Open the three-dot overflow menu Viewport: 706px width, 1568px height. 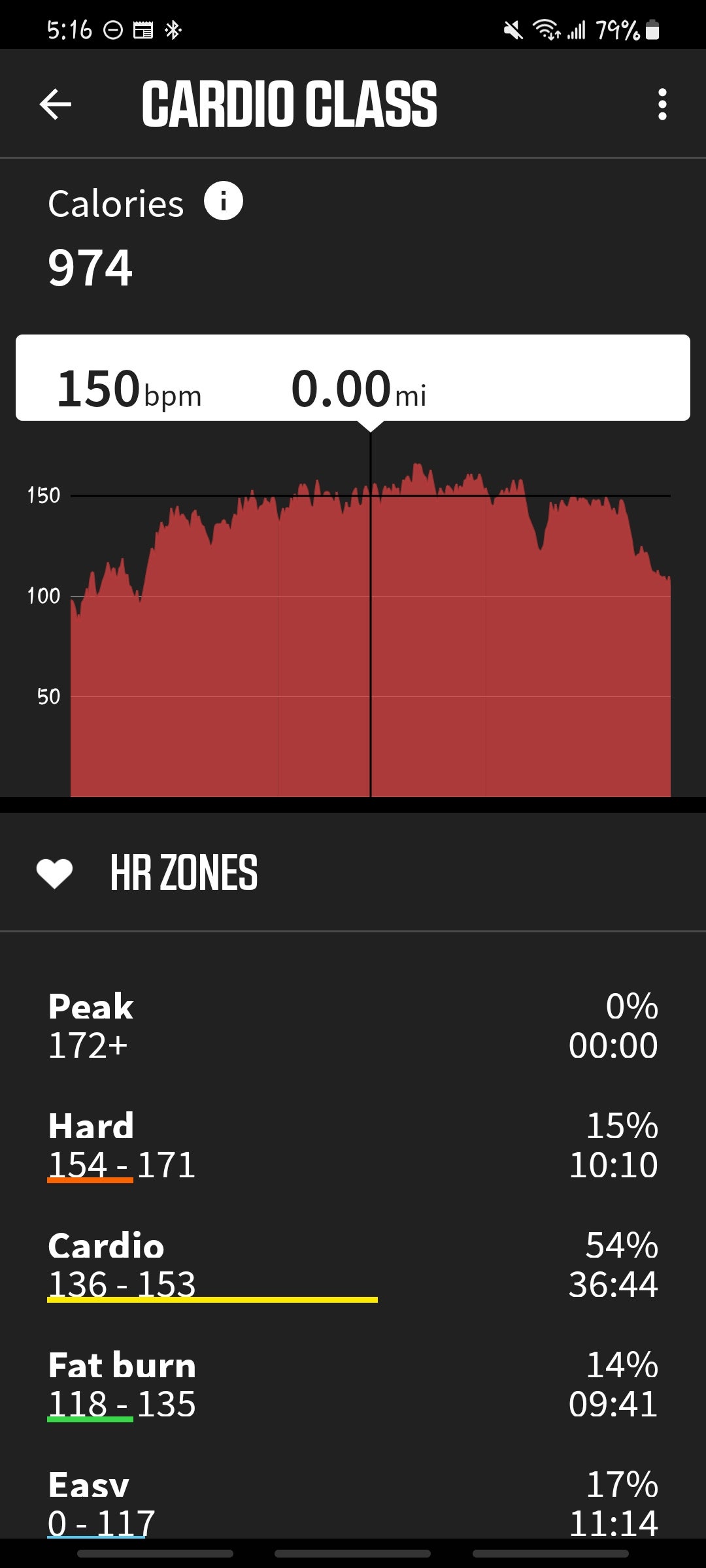click(662, 105)
